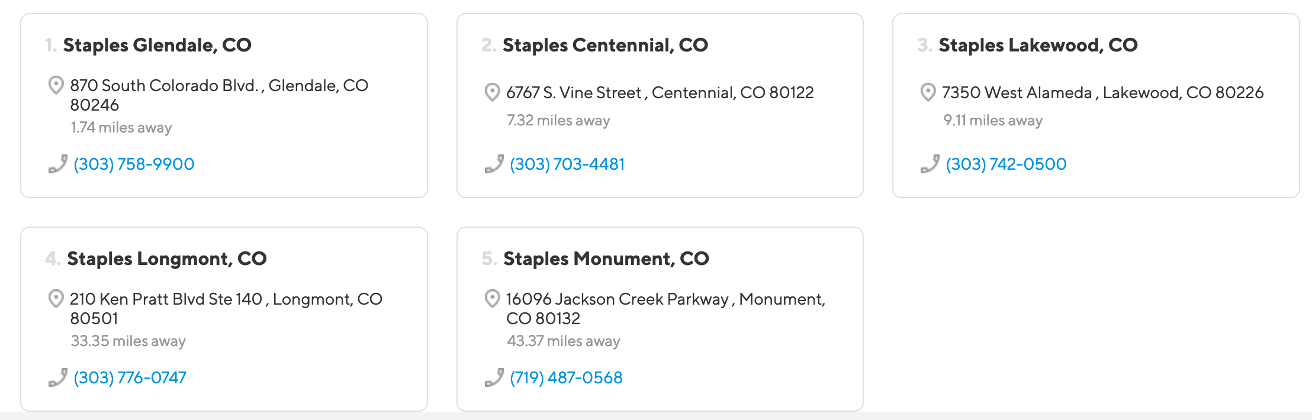This screenshot has height=420, width=1312.
Task: Call Centennial store at (303) 703-4481
Action: pos(567,164)
